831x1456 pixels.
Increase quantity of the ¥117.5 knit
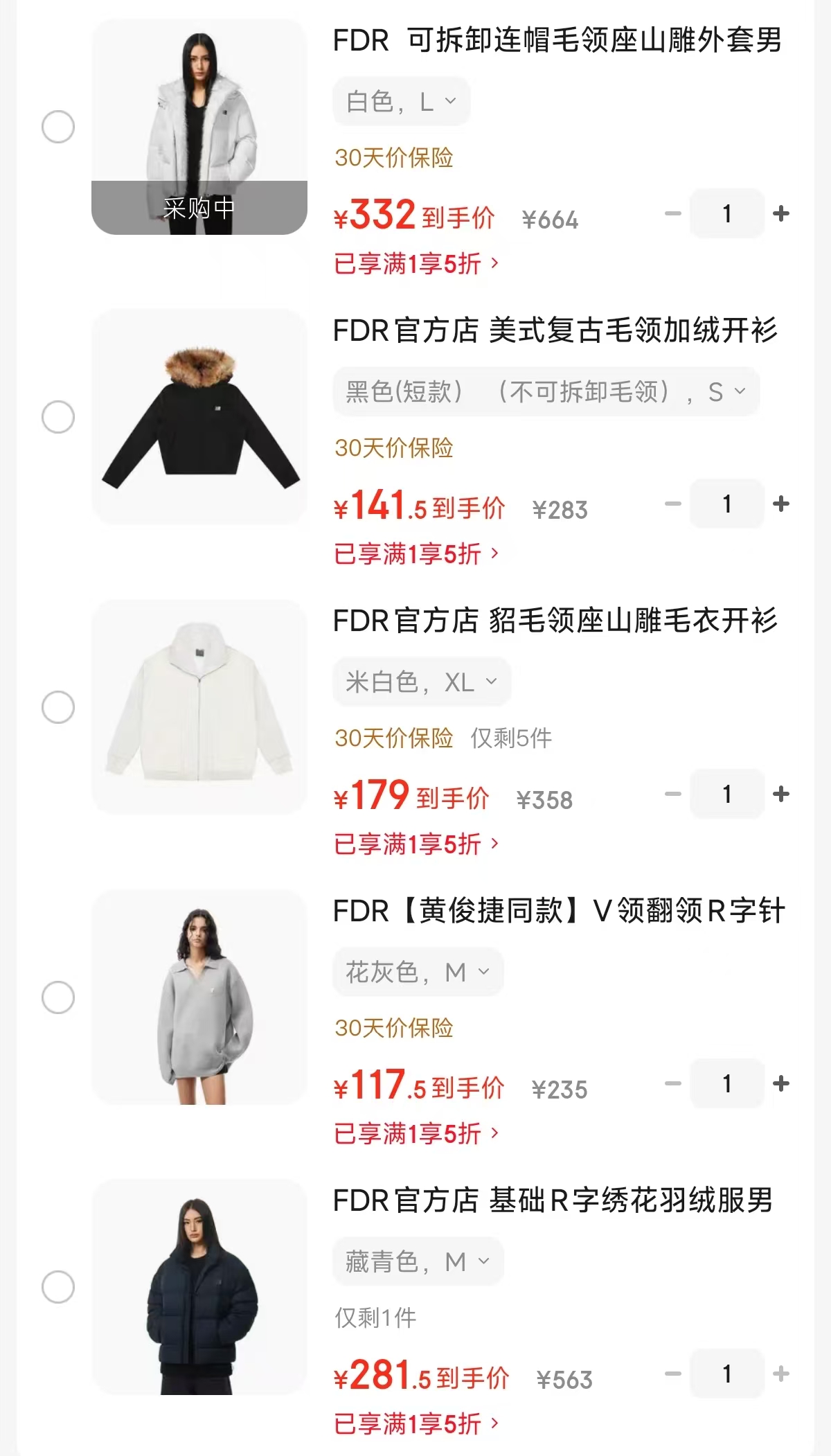(x=781, y=1084)
